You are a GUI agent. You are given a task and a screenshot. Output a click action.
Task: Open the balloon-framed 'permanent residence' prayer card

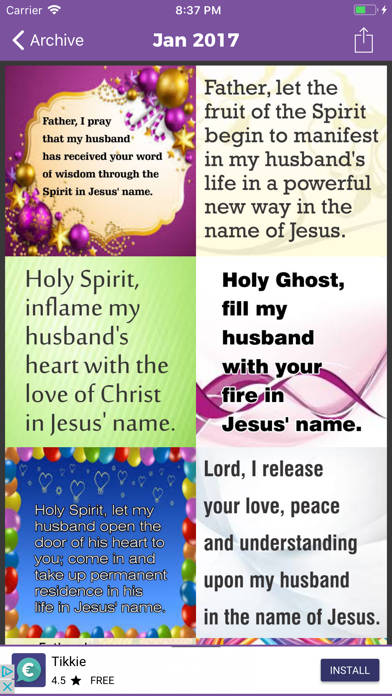100,542
